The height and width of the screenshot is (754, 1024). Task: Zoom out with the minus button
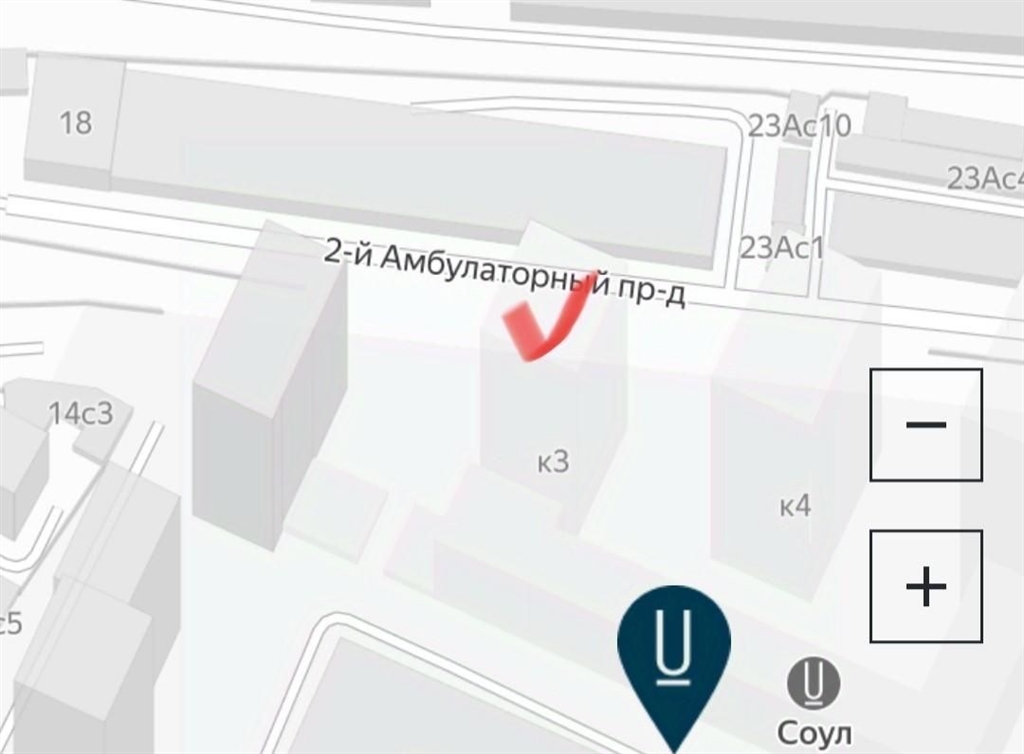[926, 425]
